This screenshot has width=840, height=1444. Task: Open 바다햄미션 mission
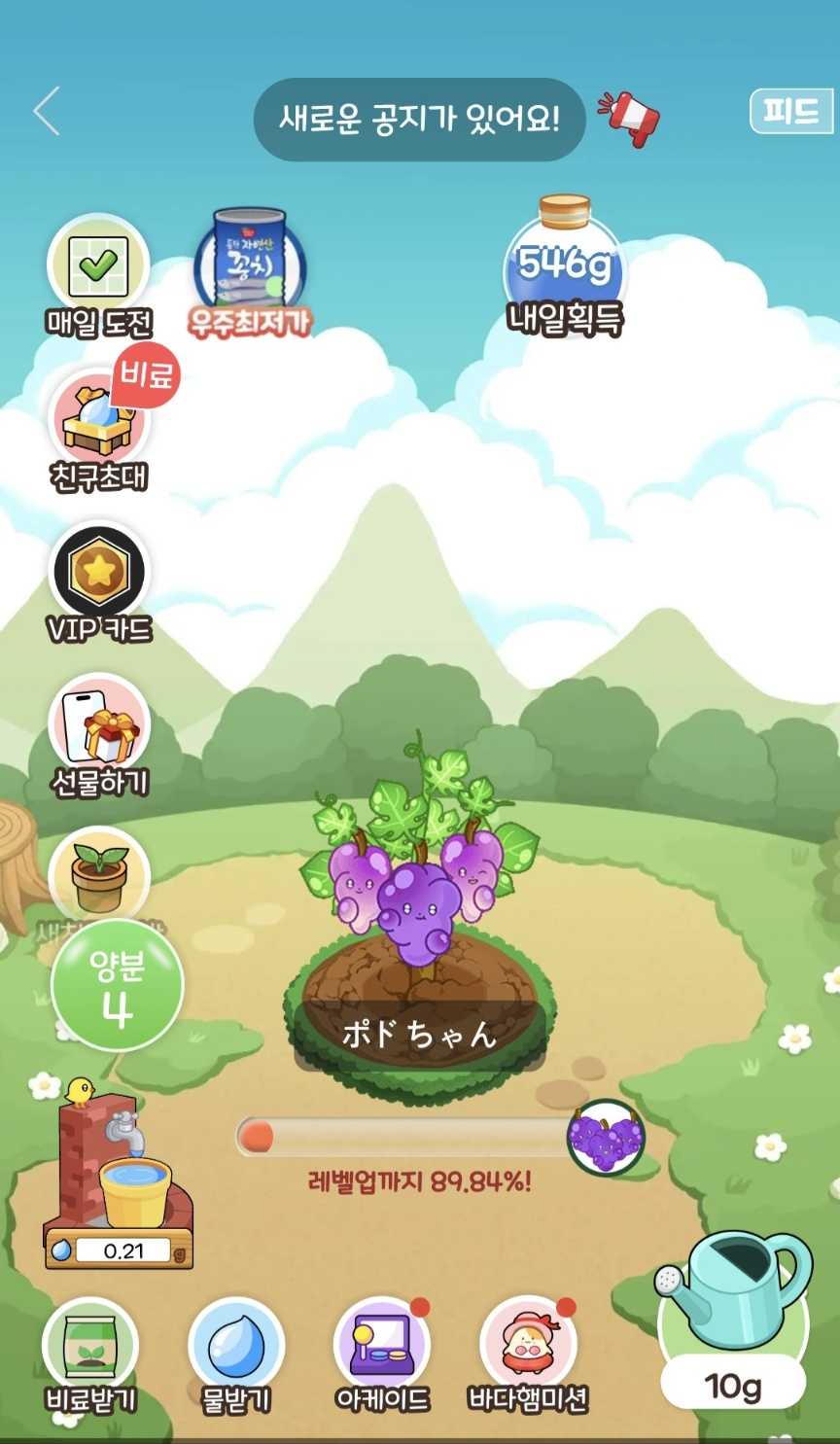[x=528, y=1356]
